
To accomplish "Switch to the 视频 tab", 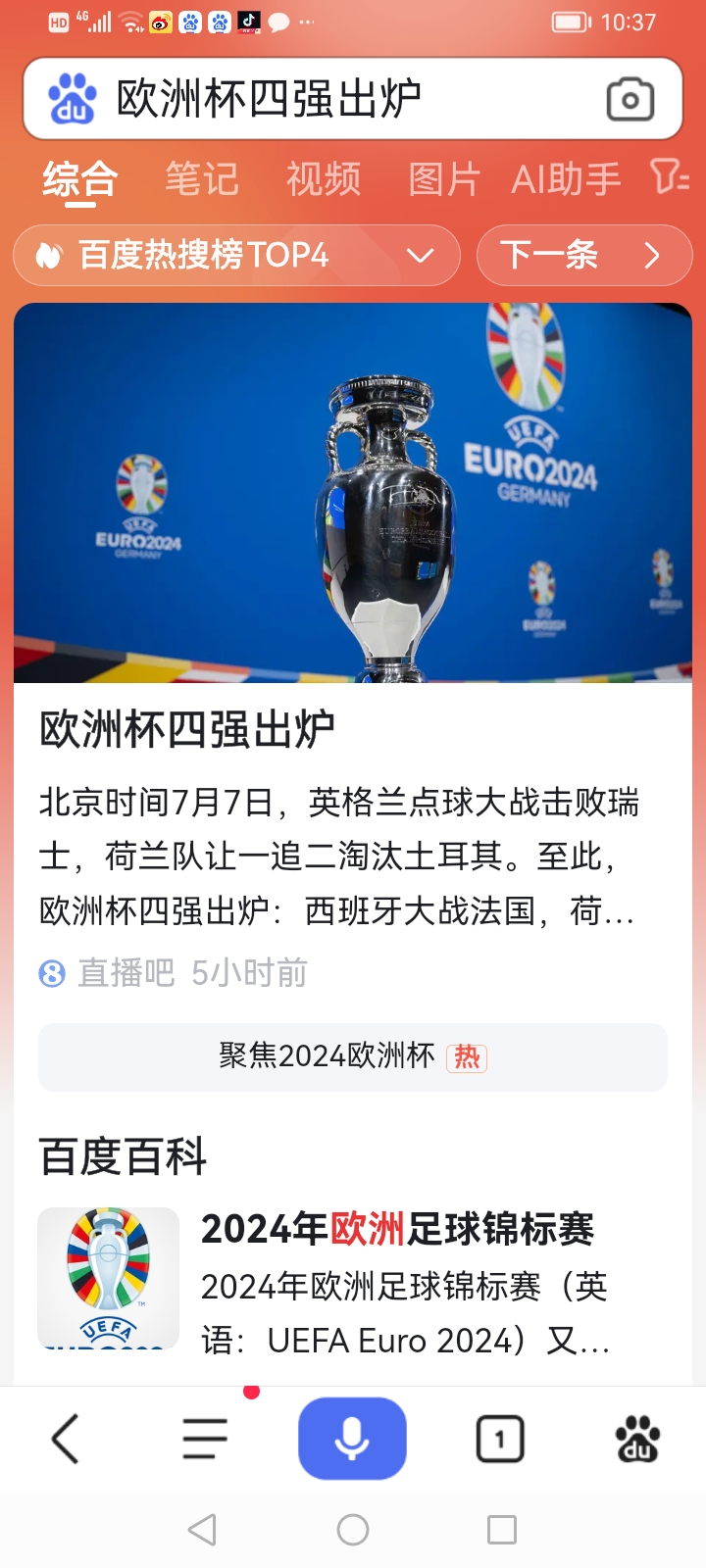I will point(324,178).
